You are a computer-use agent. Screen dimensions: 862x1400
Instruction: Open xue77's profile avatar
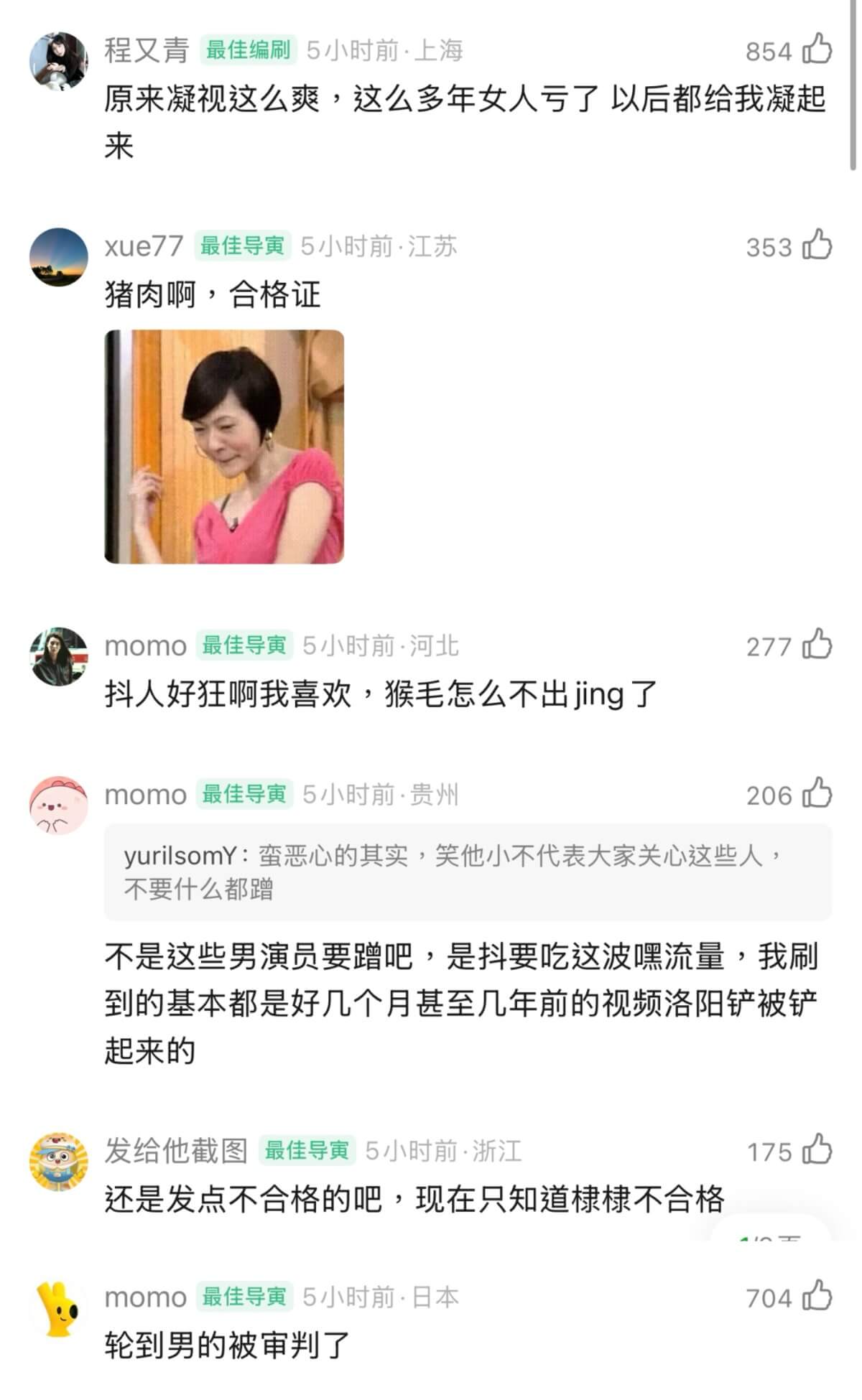58,257
